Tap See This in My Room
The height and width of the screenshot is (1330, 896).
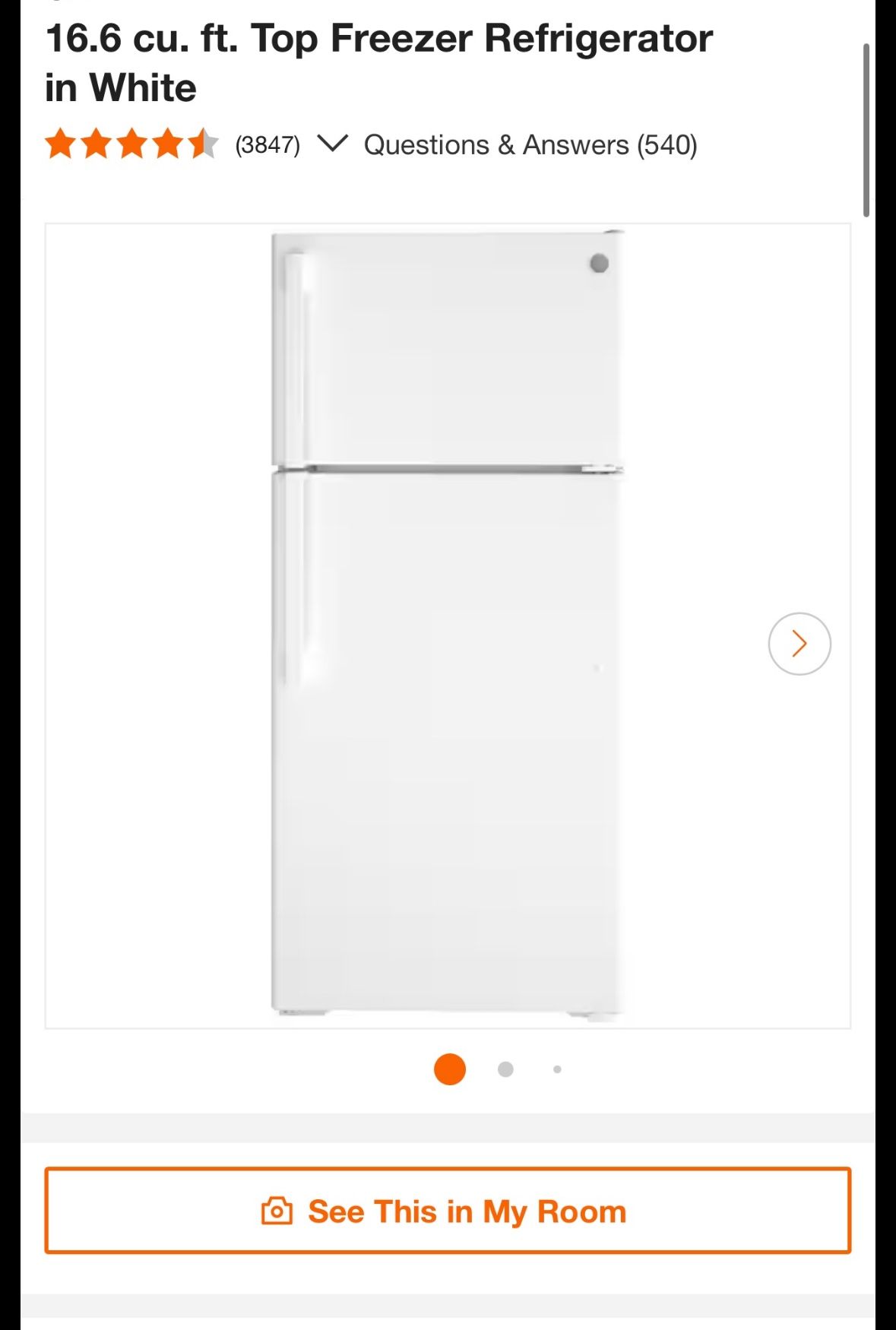click(447, 1211)
